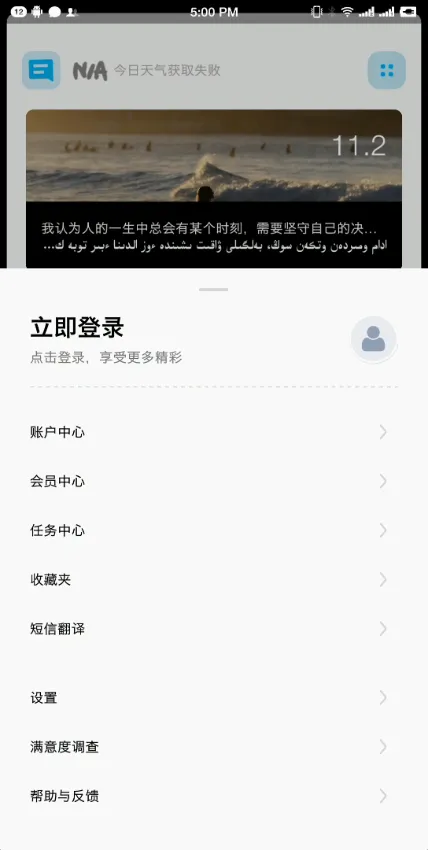Open the grid menu icon
This screenshot has width=428, height=850.
(x=387, y=70)
